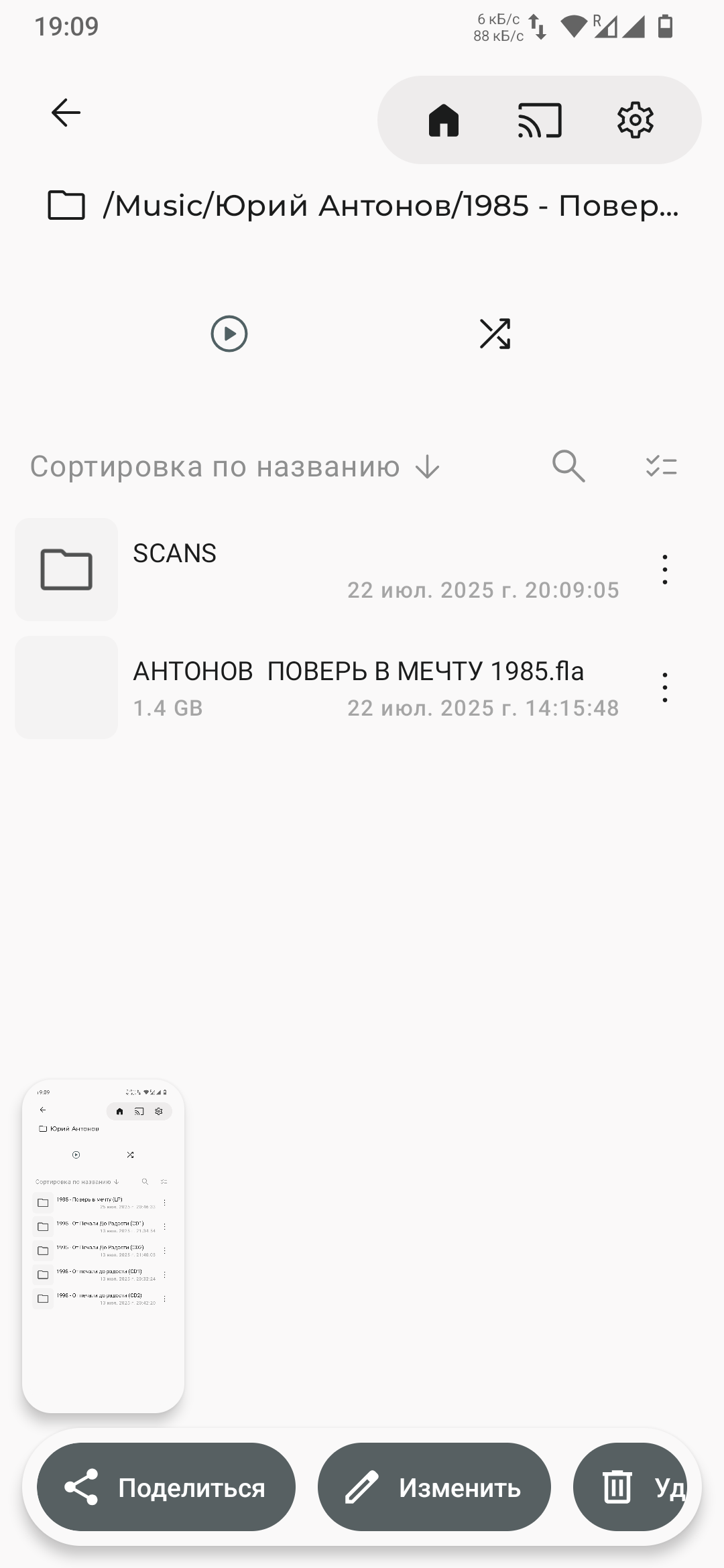Image resolution: width=724 pixels, height=1568 pixels.
Task: Open the home folder icon
Action: [443, 121]
